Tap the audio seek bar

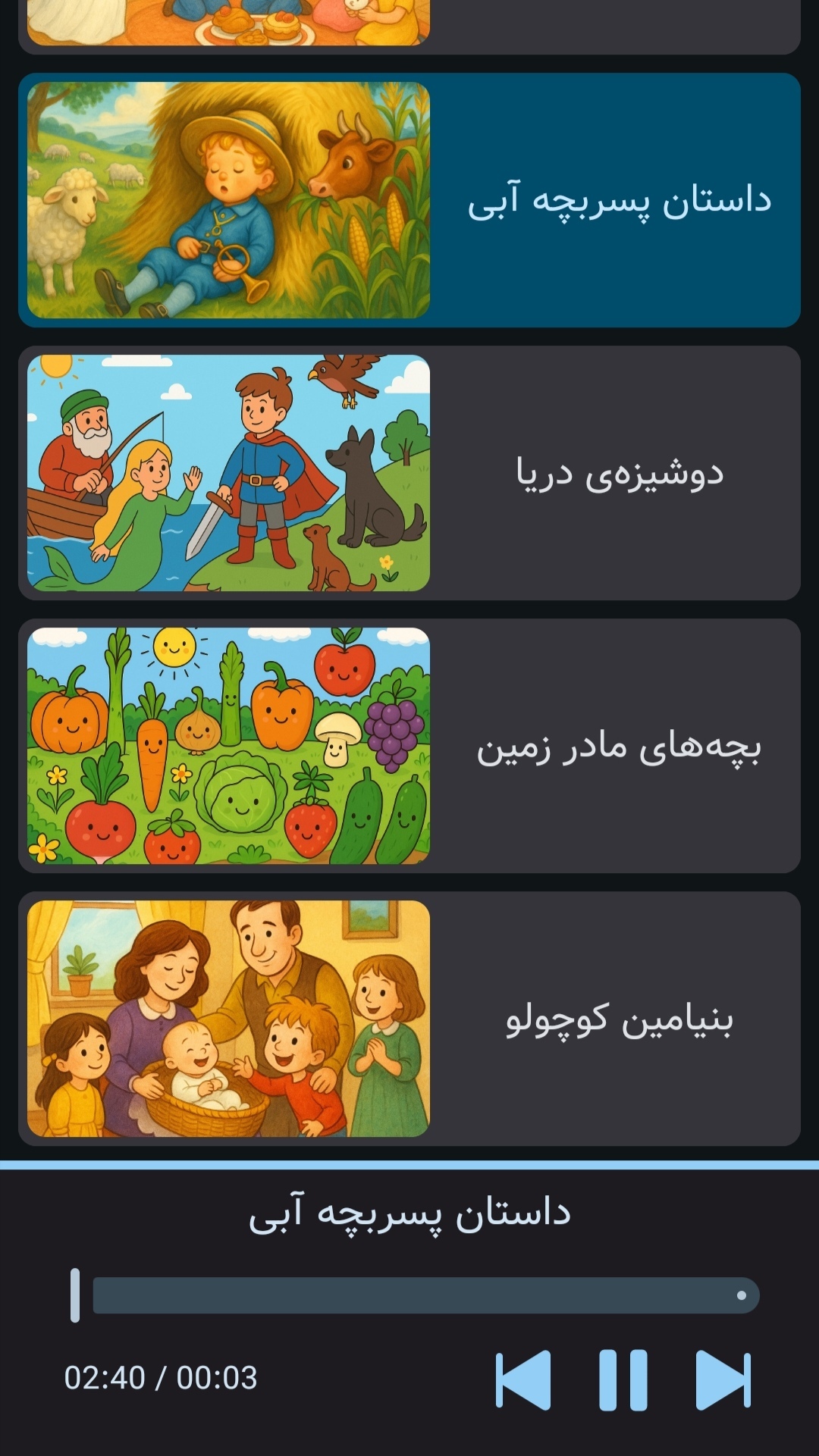tap(425, 1295)
